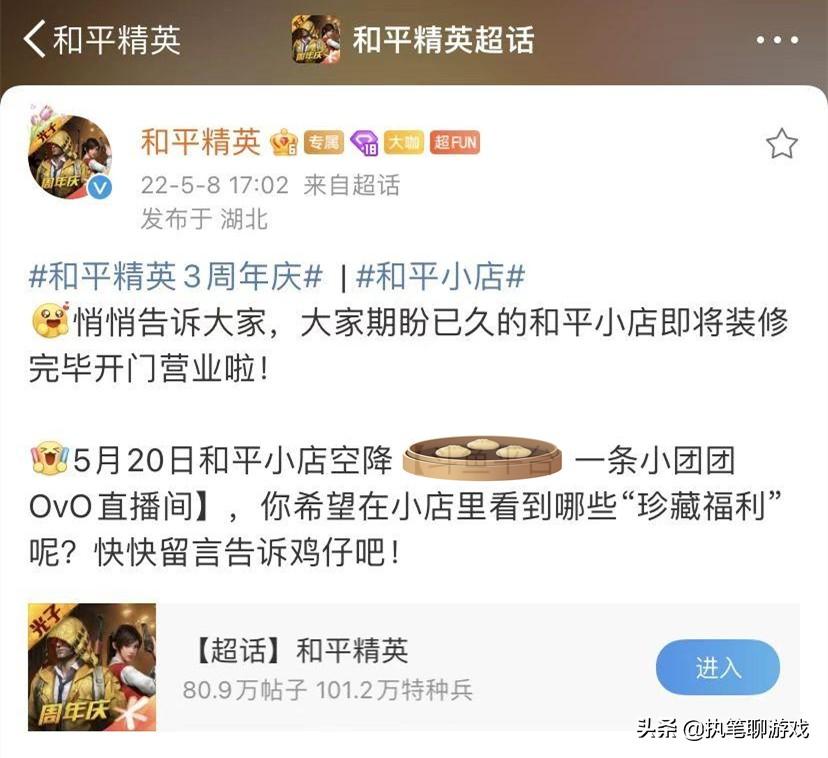828x758 pixels.
Task: Open 和平精英超话 title in header
Action: pos(443,40)
